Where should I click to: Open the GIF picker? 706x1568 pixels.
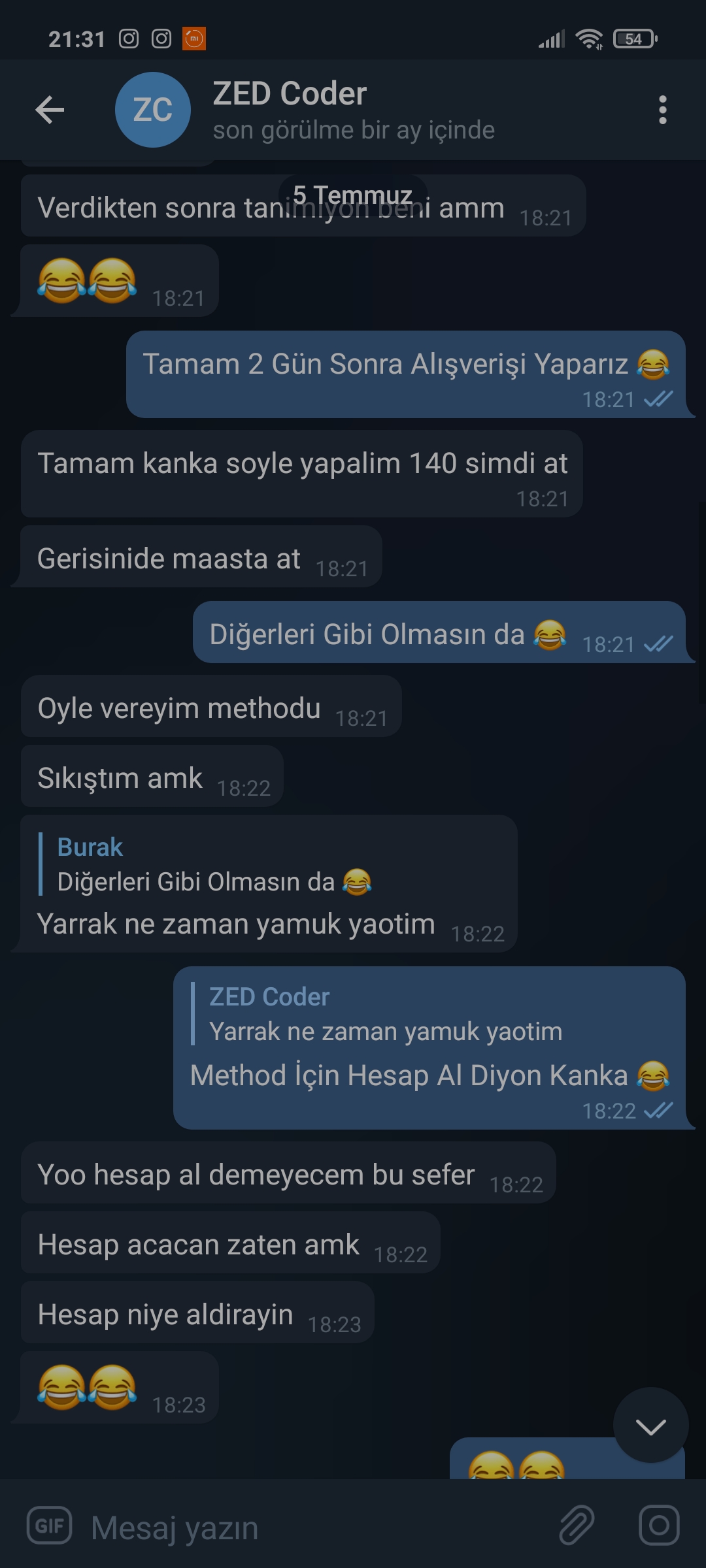(x=49, y=1526)
